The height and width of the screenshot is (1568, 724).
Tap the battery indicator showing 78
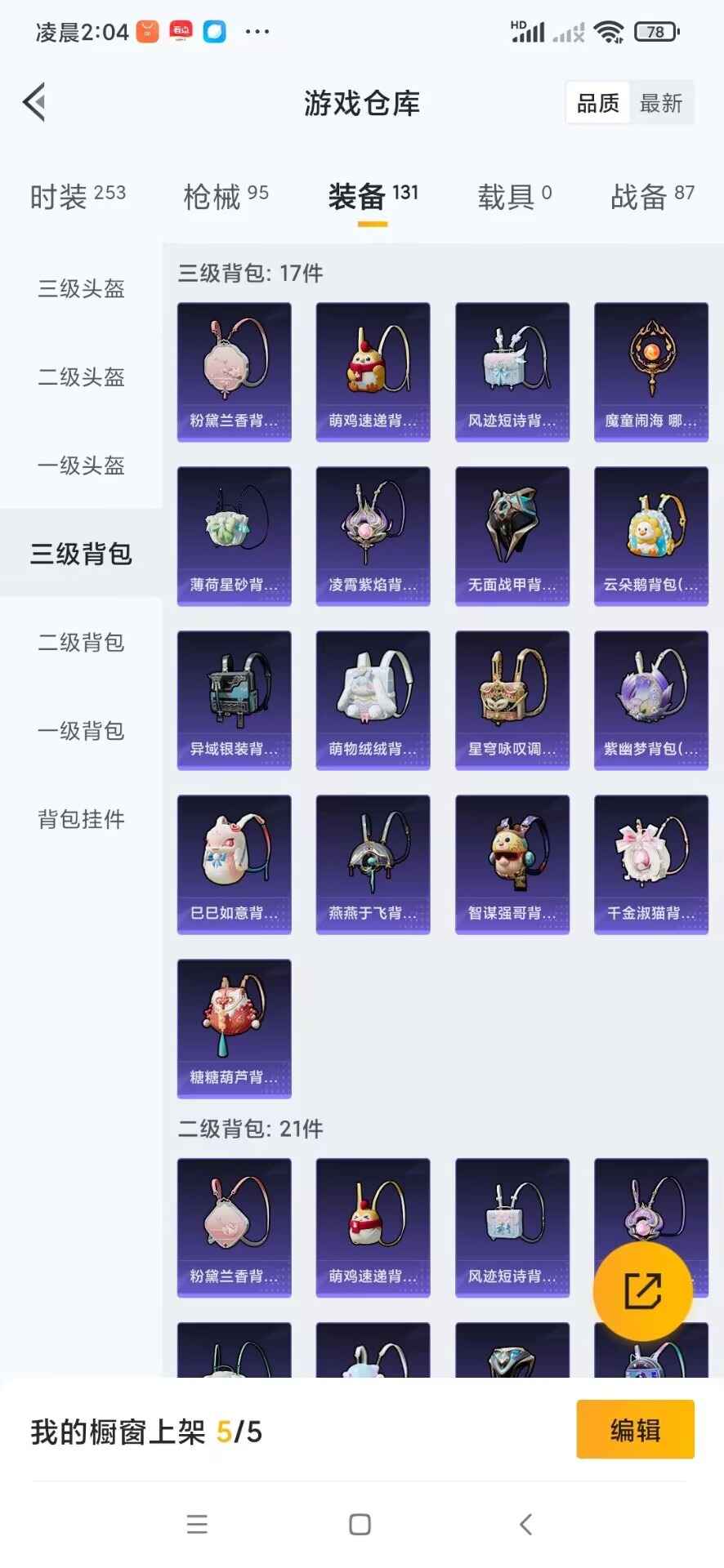click(654, 31)
